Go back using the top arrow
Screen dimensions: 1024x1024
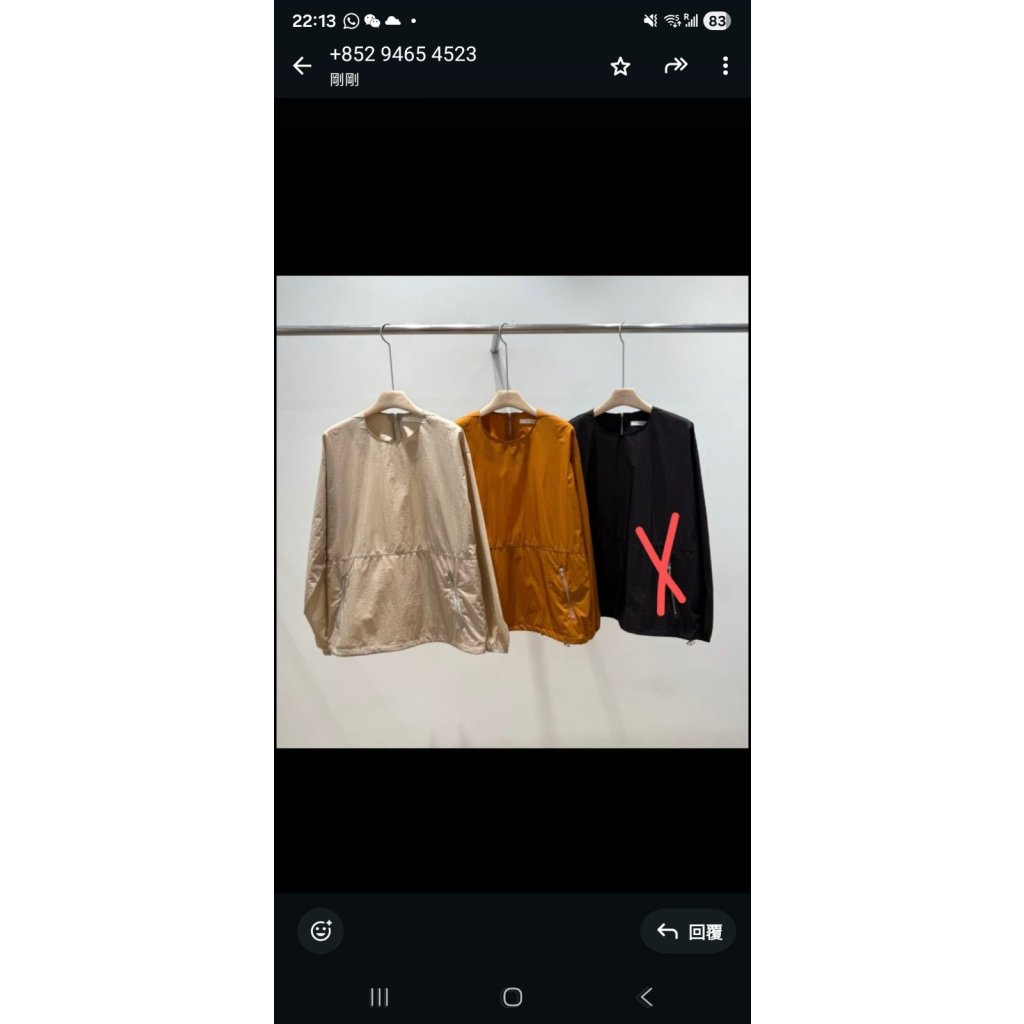[x=302, y=66]
